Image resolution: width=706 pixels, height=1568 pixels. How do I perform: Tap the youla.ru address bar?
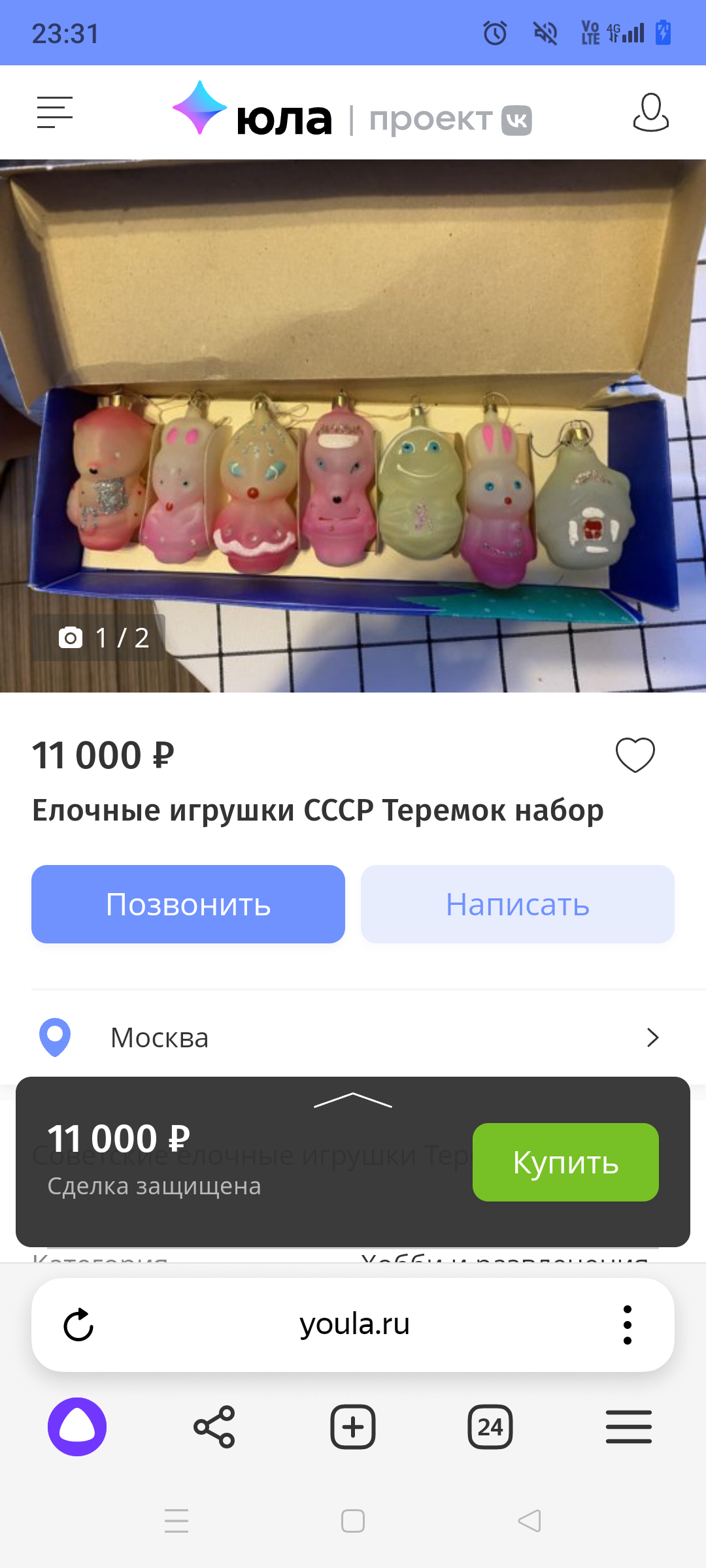point(354,1325)
